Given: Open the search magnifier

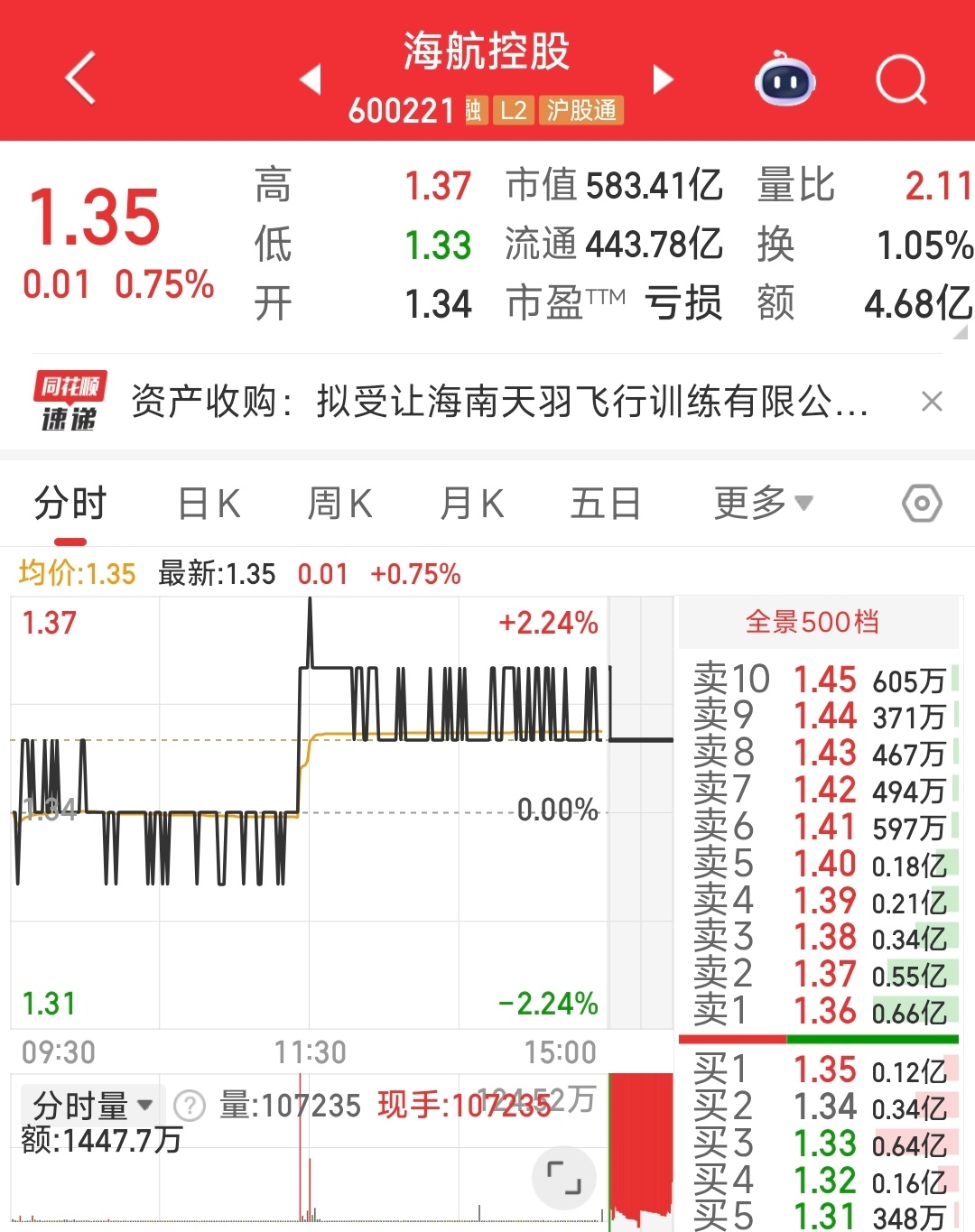Looking at the screenshot, I should pos(901,80).
